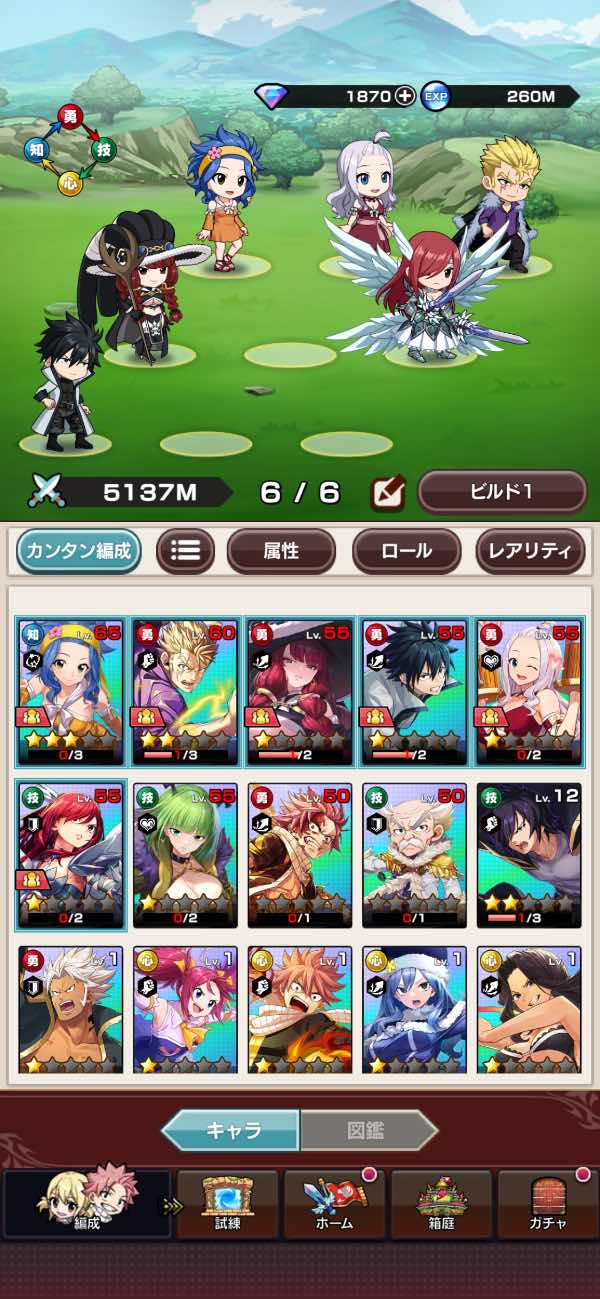
Task: Select the green-haired Lv.55 character card
Action: pyautogui.click(x=185, y=855)
